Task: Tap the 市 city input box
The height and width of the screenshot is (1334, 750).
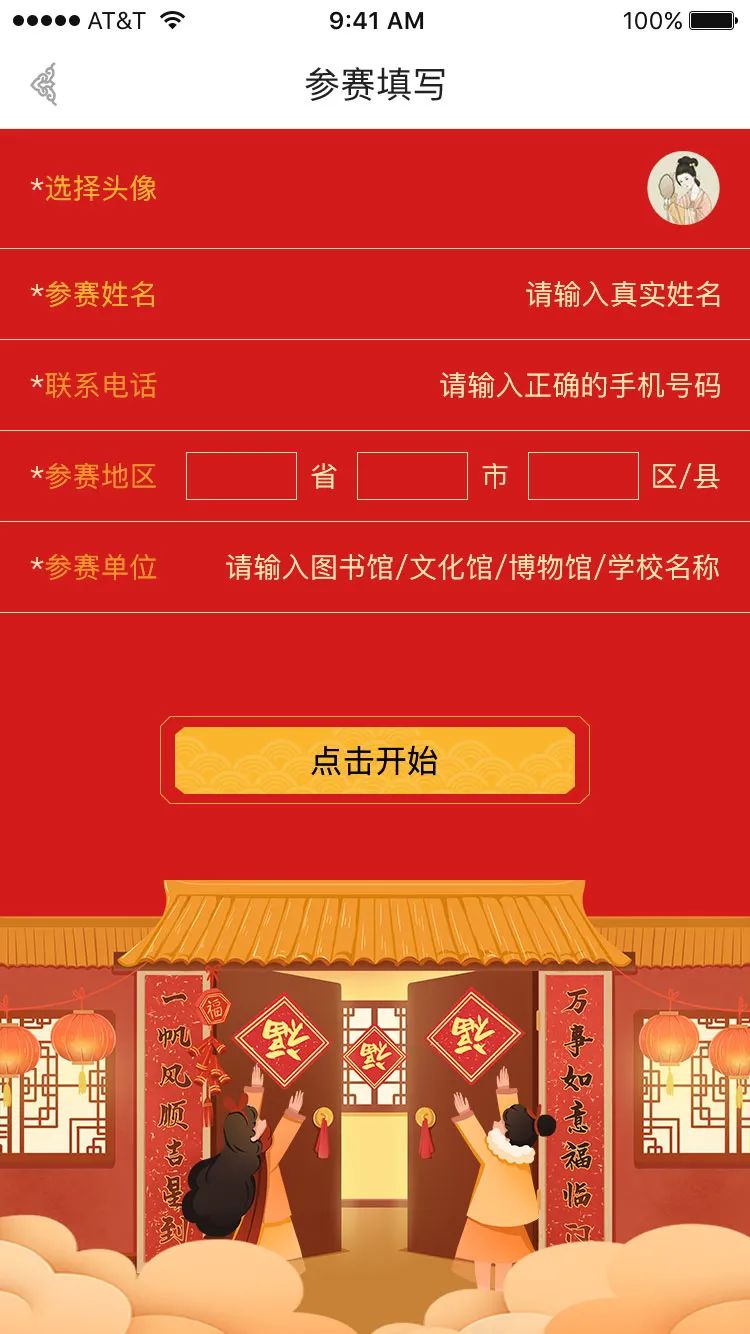Action: click(x=412, y=476)
